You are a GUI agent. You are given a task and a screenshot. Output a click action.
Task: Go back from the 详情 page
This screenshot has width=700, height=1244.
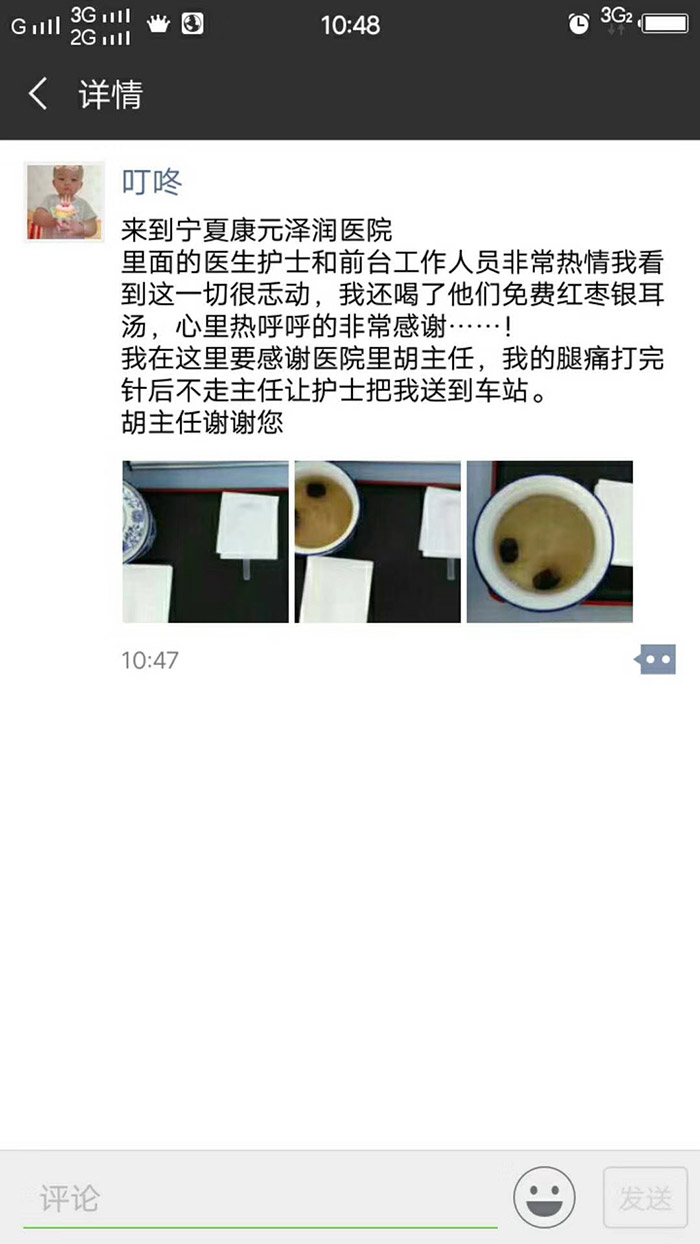point(38,95)
